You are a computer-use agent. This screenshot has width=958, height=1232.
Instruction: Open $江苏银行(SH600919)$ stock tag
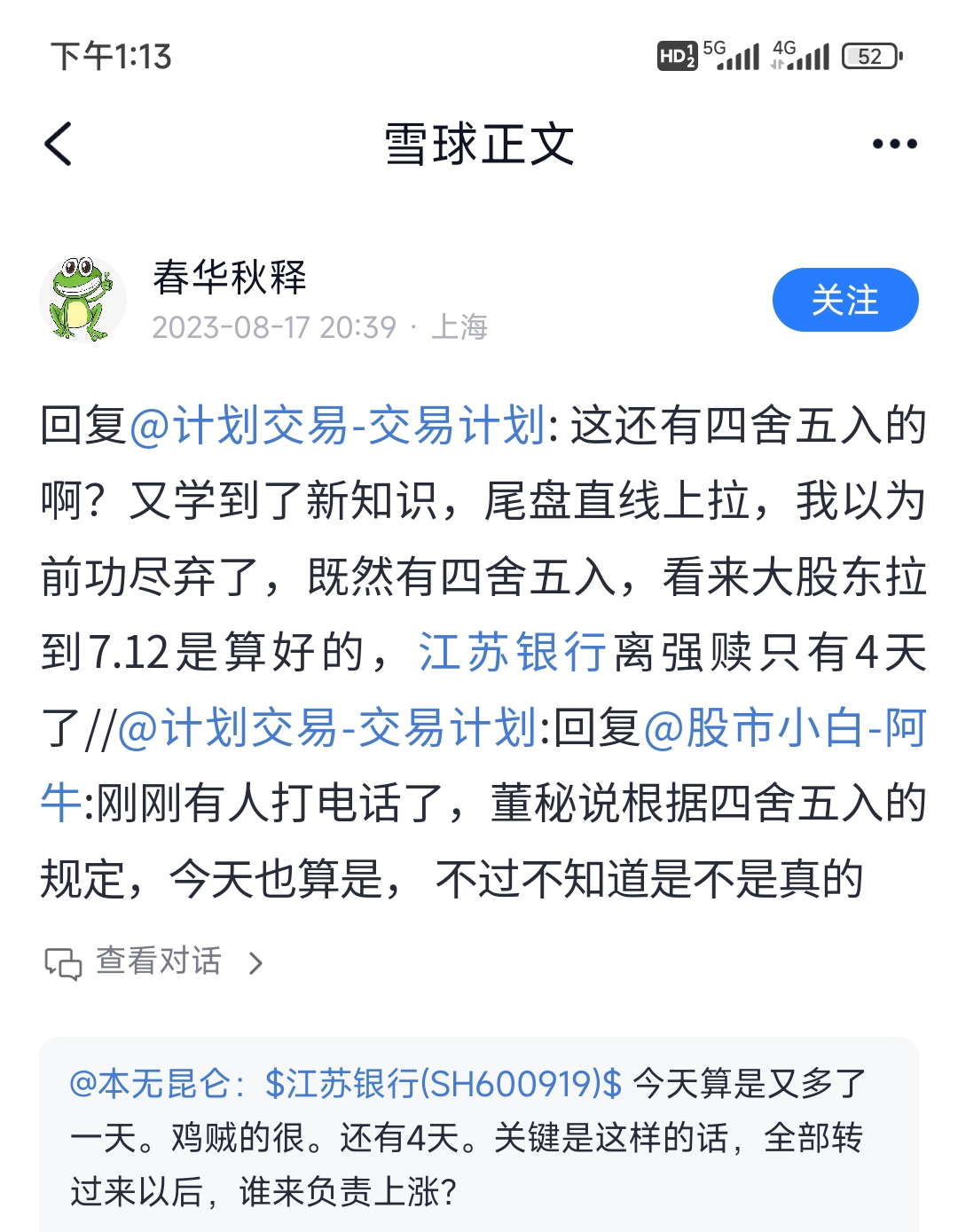click(444, 1084)
